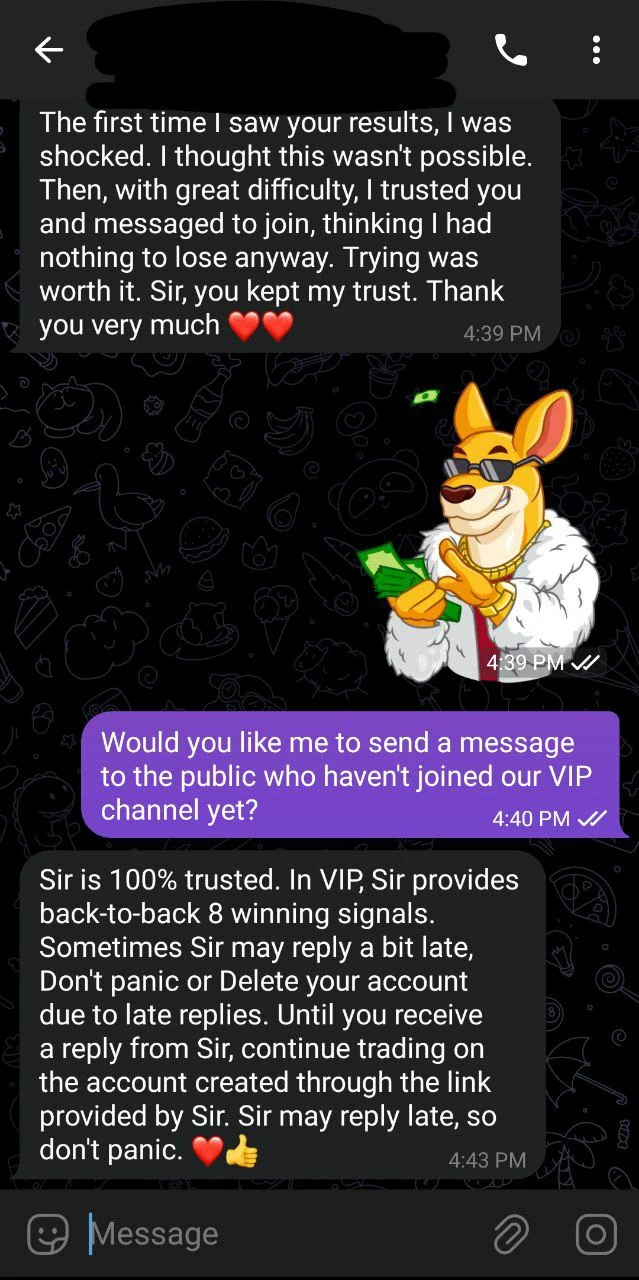Start a voice call with this contact

[x=511, y=49]
